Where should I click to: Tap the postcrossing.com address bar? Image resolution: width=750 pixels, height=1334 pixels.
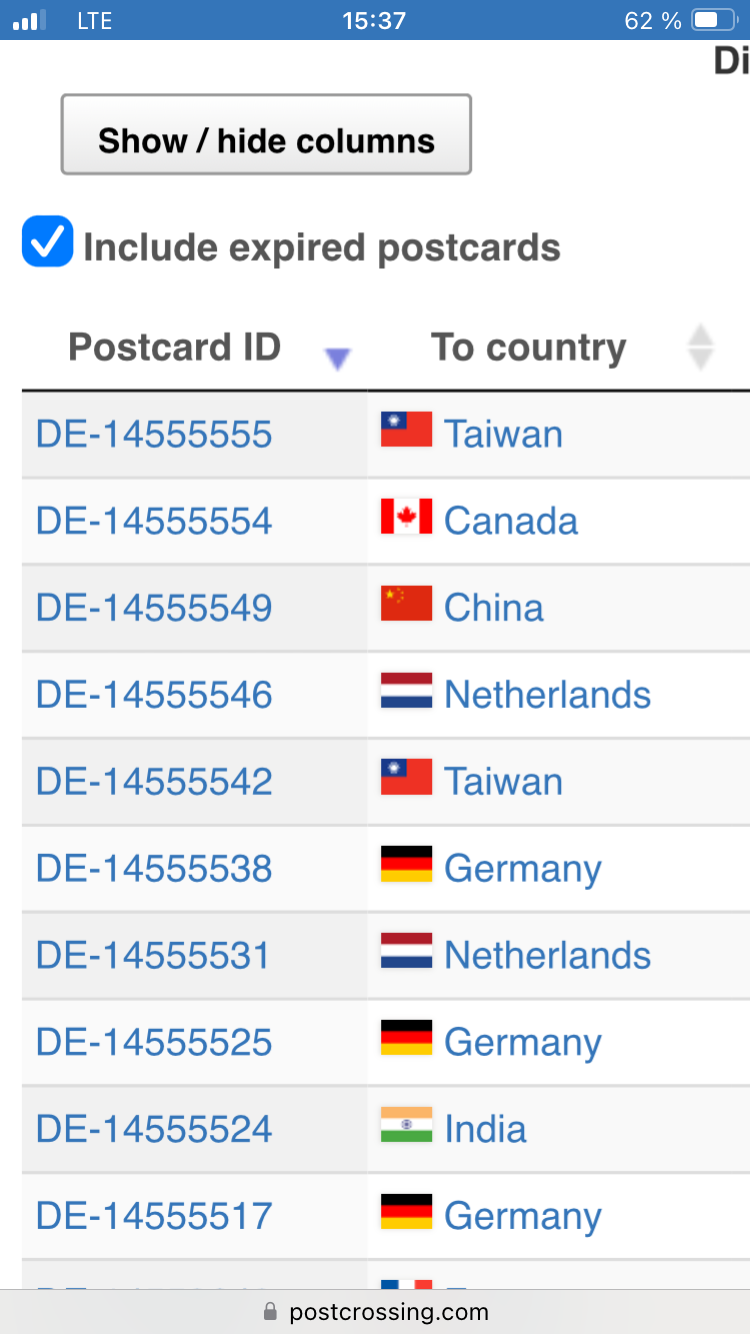point(375,1311)
